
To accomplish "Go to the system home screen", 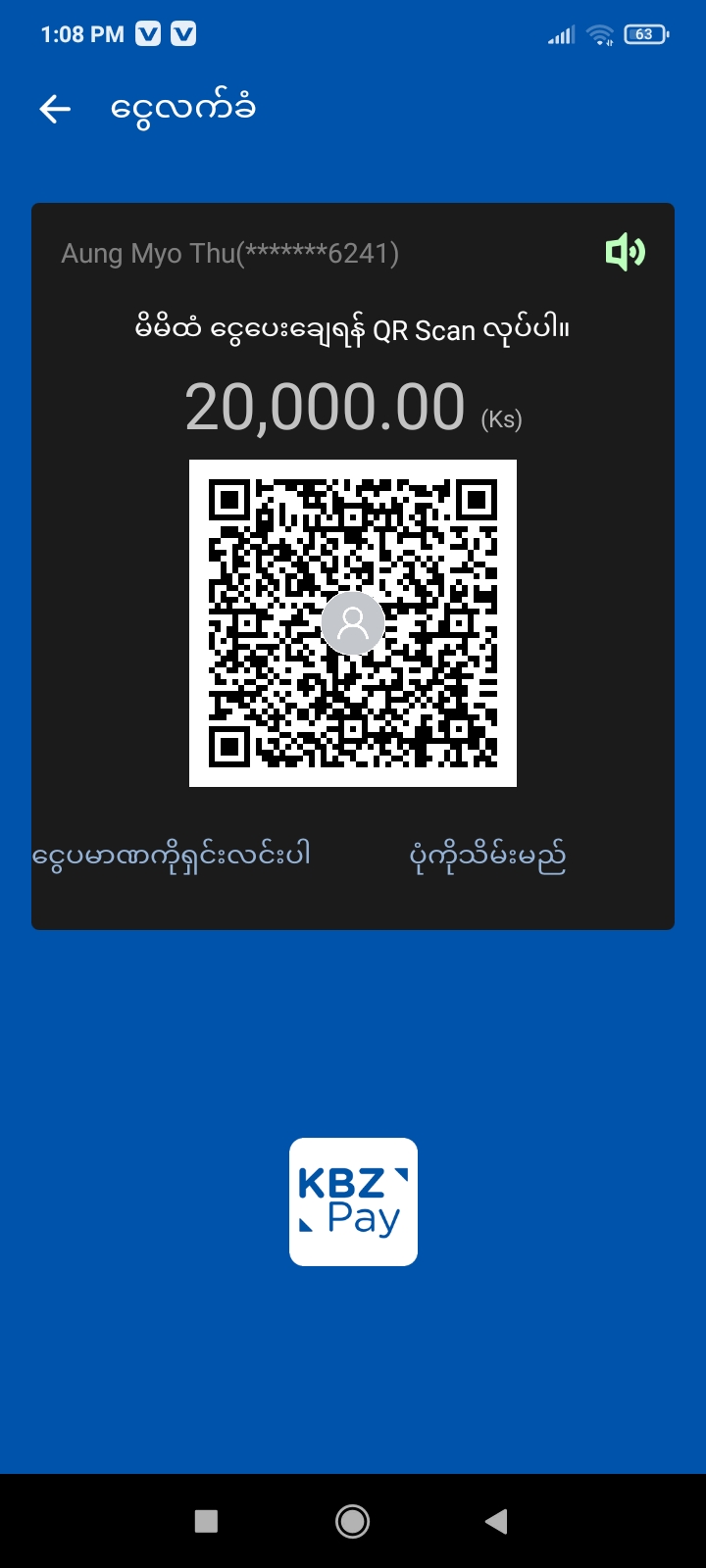I will coord(353,1521).
